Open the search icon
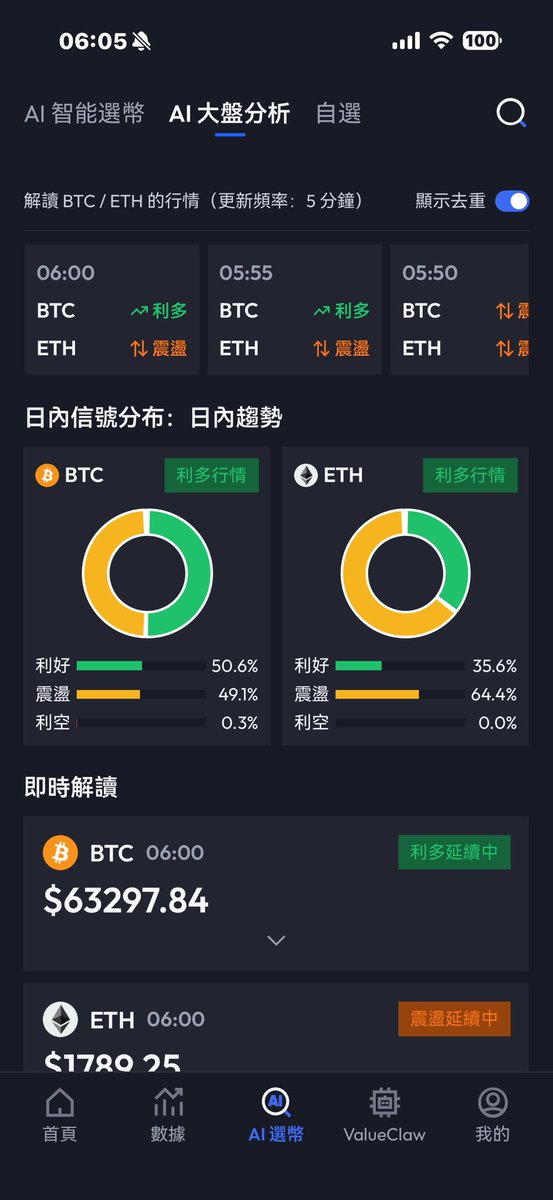The height and width of the screenshot is (1200, 553). click(x=511, y=114)
